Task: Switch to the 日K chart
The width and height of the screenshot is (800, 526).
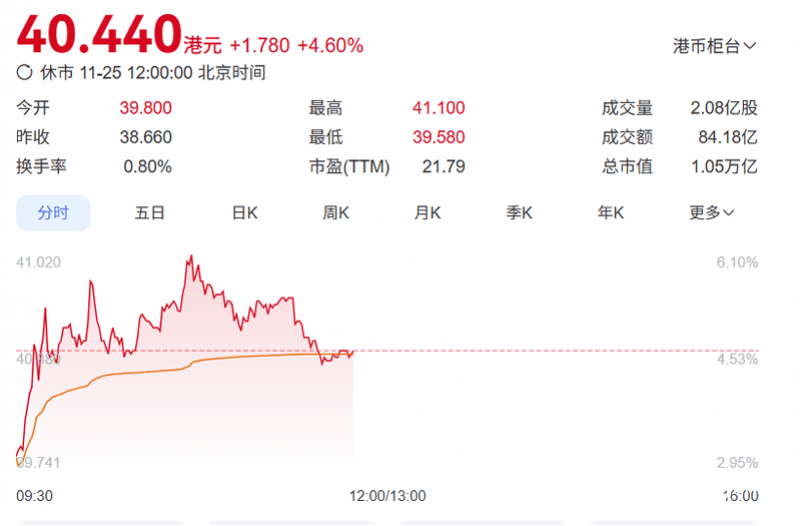Action: (245, 212)
